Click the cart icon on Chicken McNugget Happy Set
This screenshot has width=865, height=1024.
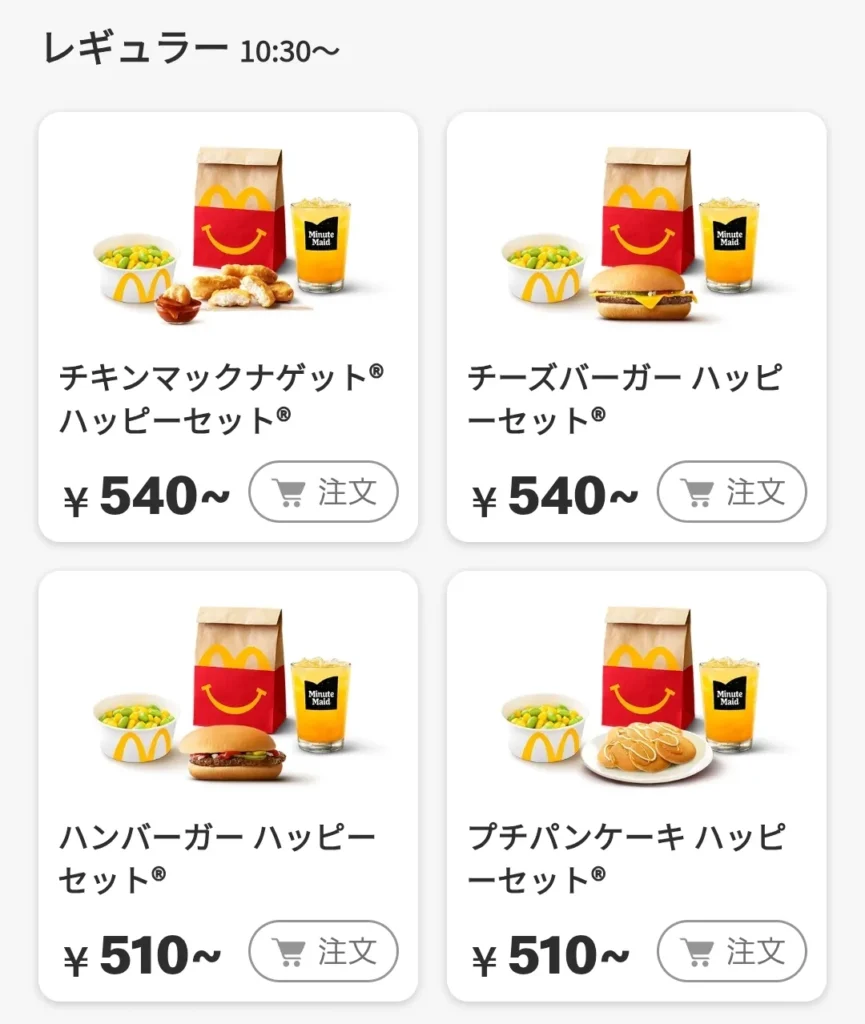coord(290,492)
